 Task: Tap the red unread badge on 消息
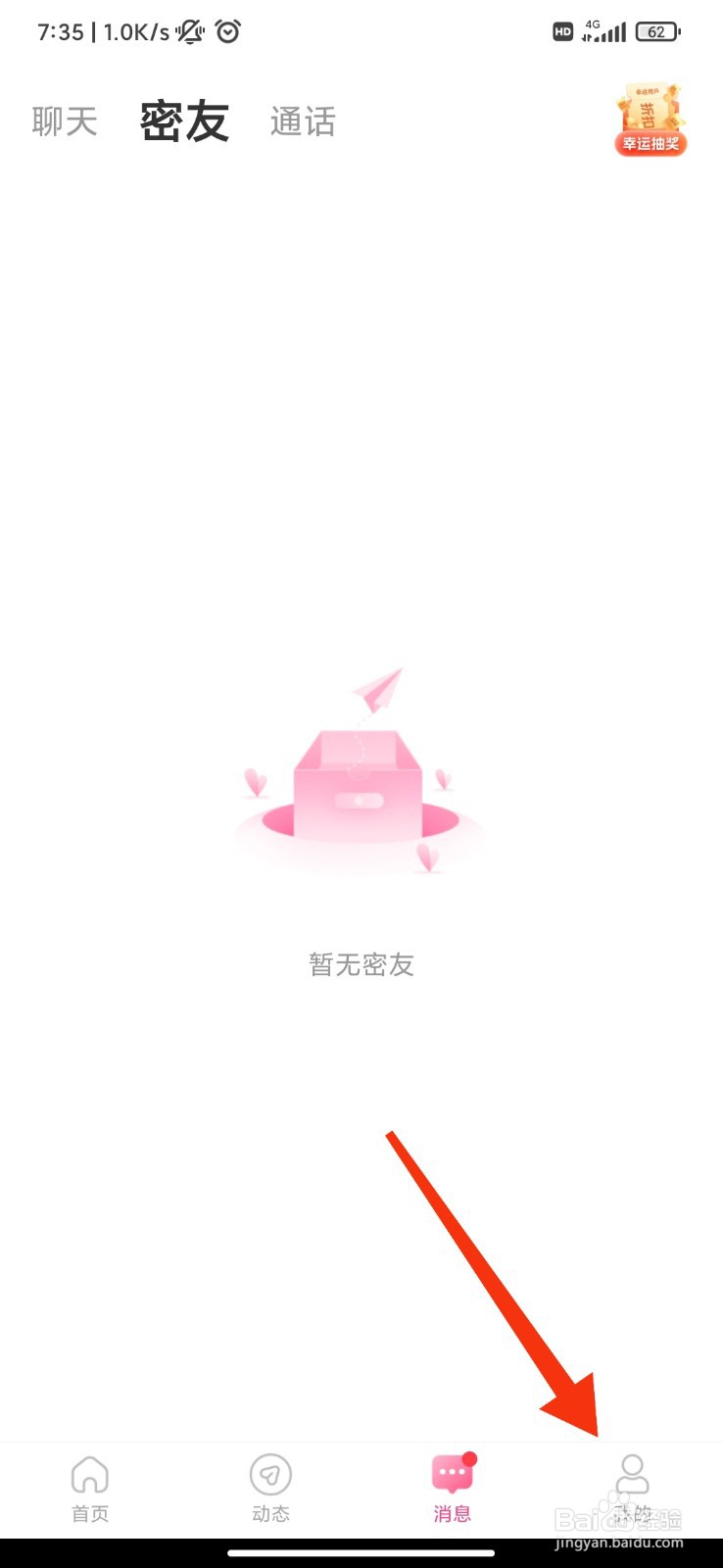pyautogui.click(x=468, y=1458)
